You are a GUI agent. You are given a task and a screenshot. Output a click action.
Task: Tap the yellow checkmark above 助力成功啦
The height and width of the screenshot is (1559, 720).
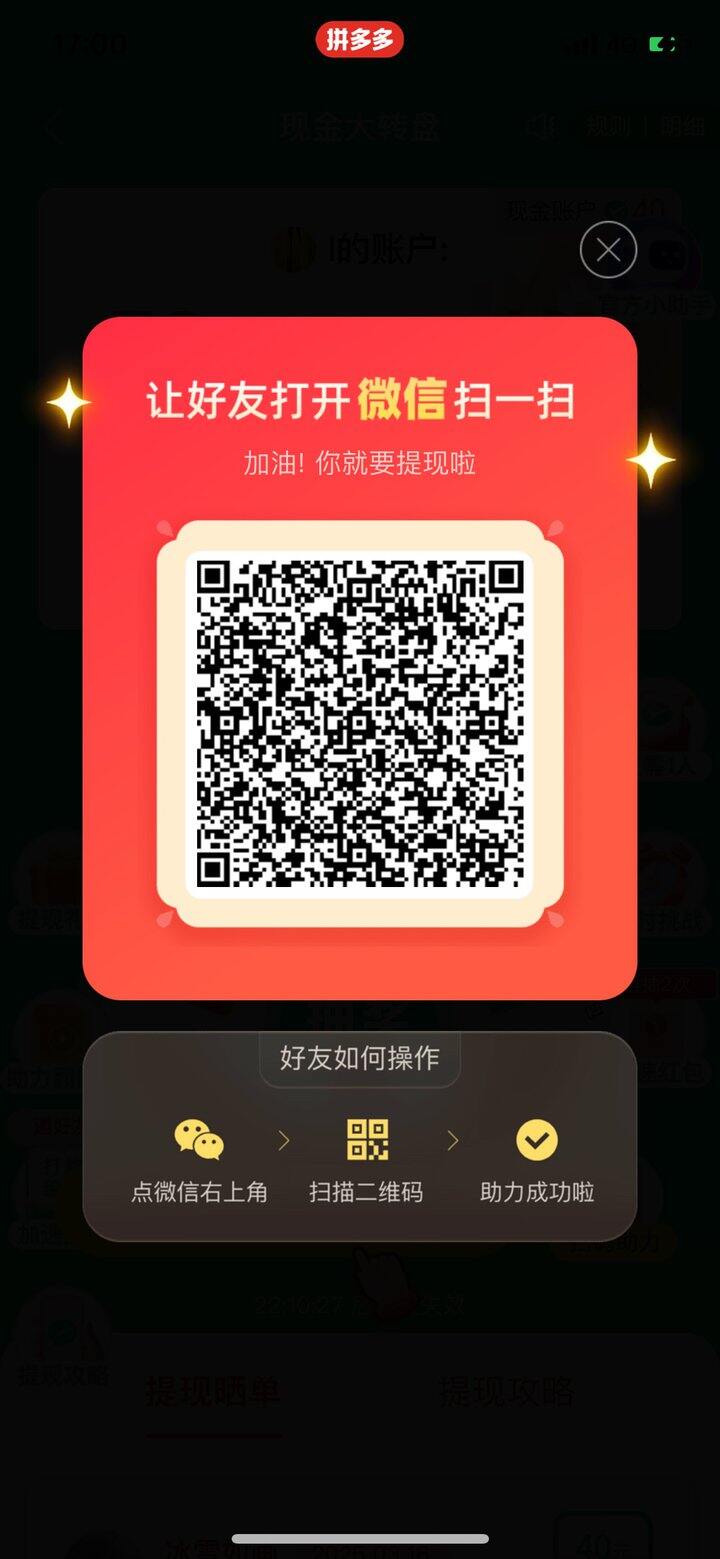tap(535, 1137)
